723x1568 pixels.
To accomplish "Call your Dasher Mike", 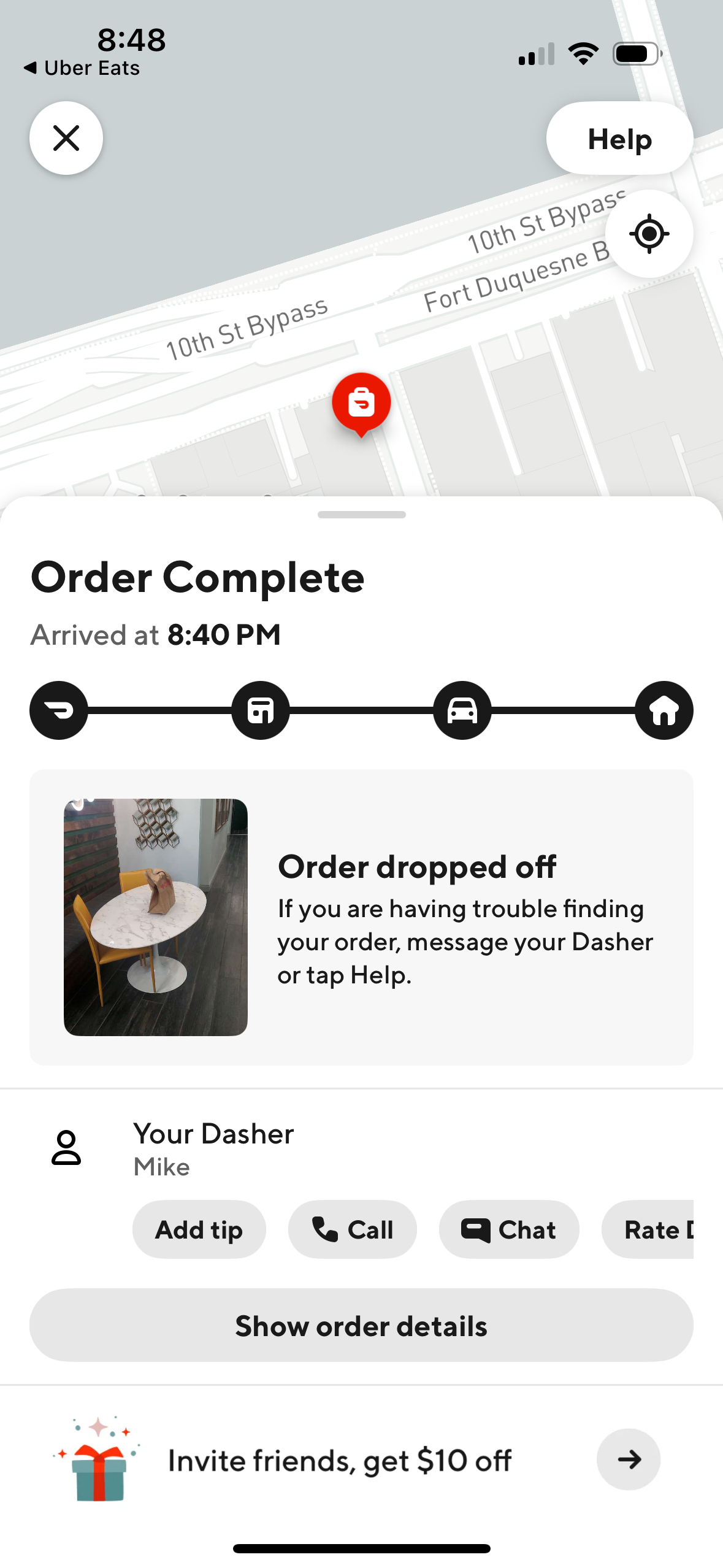I will pyautogui.click(x=352, y=1229).
